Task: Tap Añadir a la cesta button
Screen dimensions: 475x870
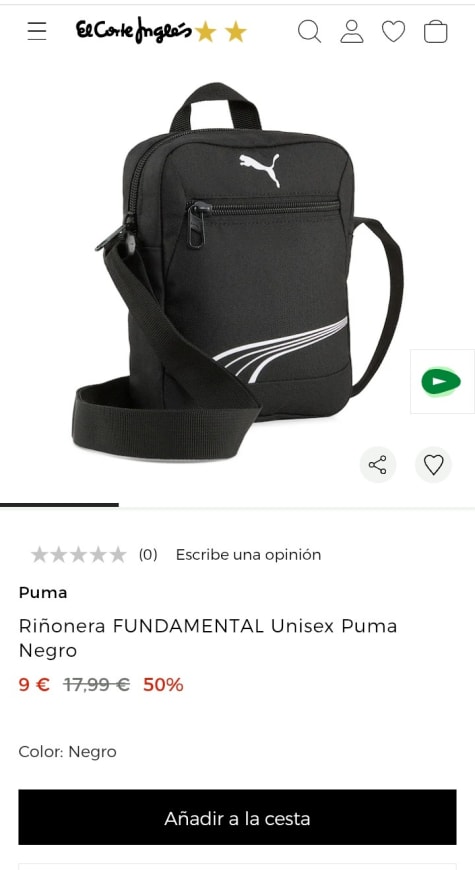Action: 238,817
